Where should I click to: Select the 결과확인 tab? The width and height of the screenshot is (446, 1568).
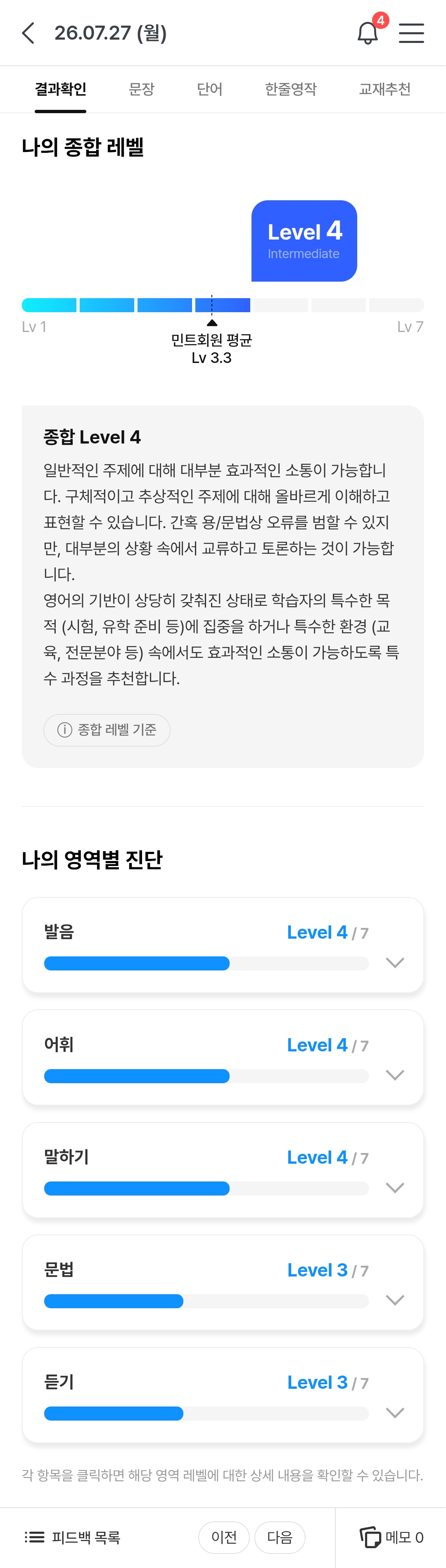point(60,90)
